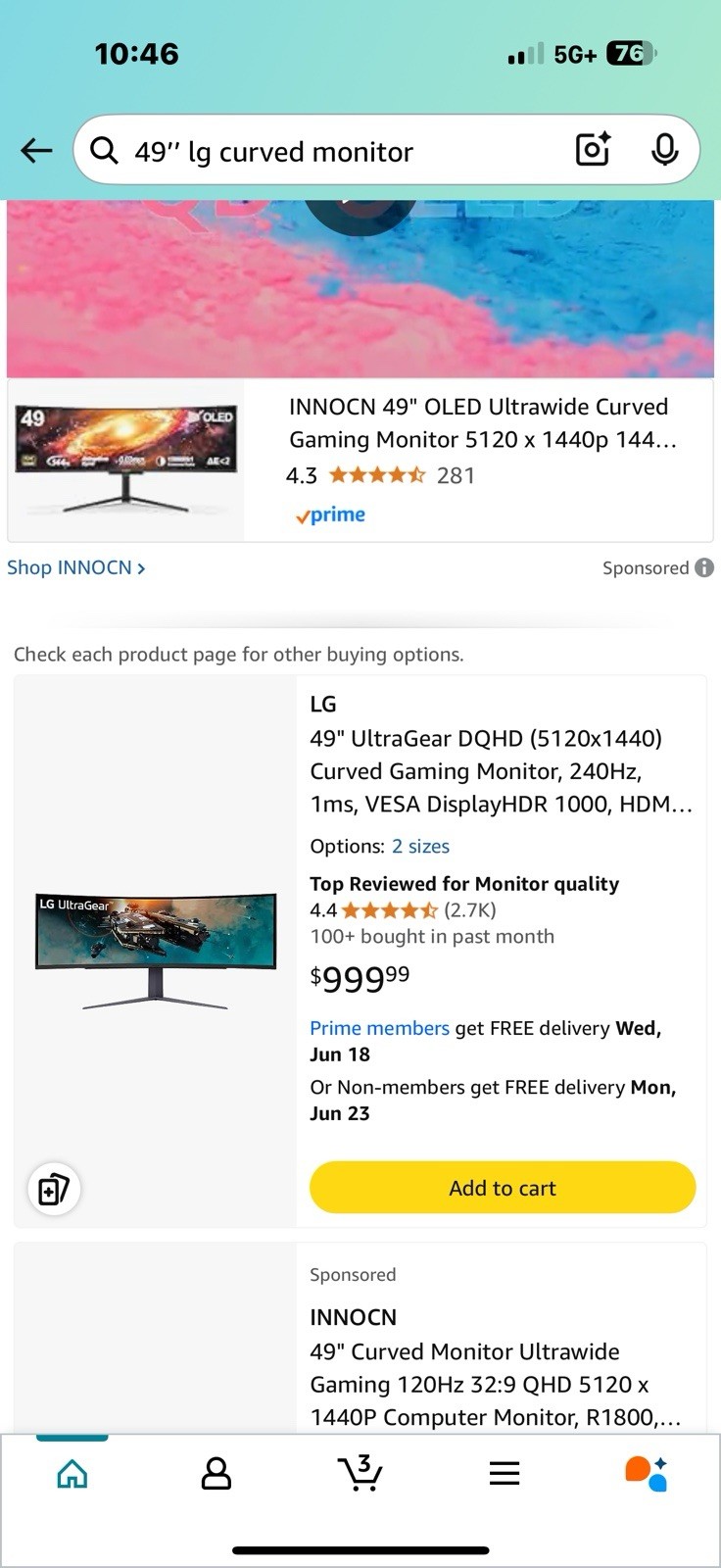Switch to the Home tab

[72, 1474]
